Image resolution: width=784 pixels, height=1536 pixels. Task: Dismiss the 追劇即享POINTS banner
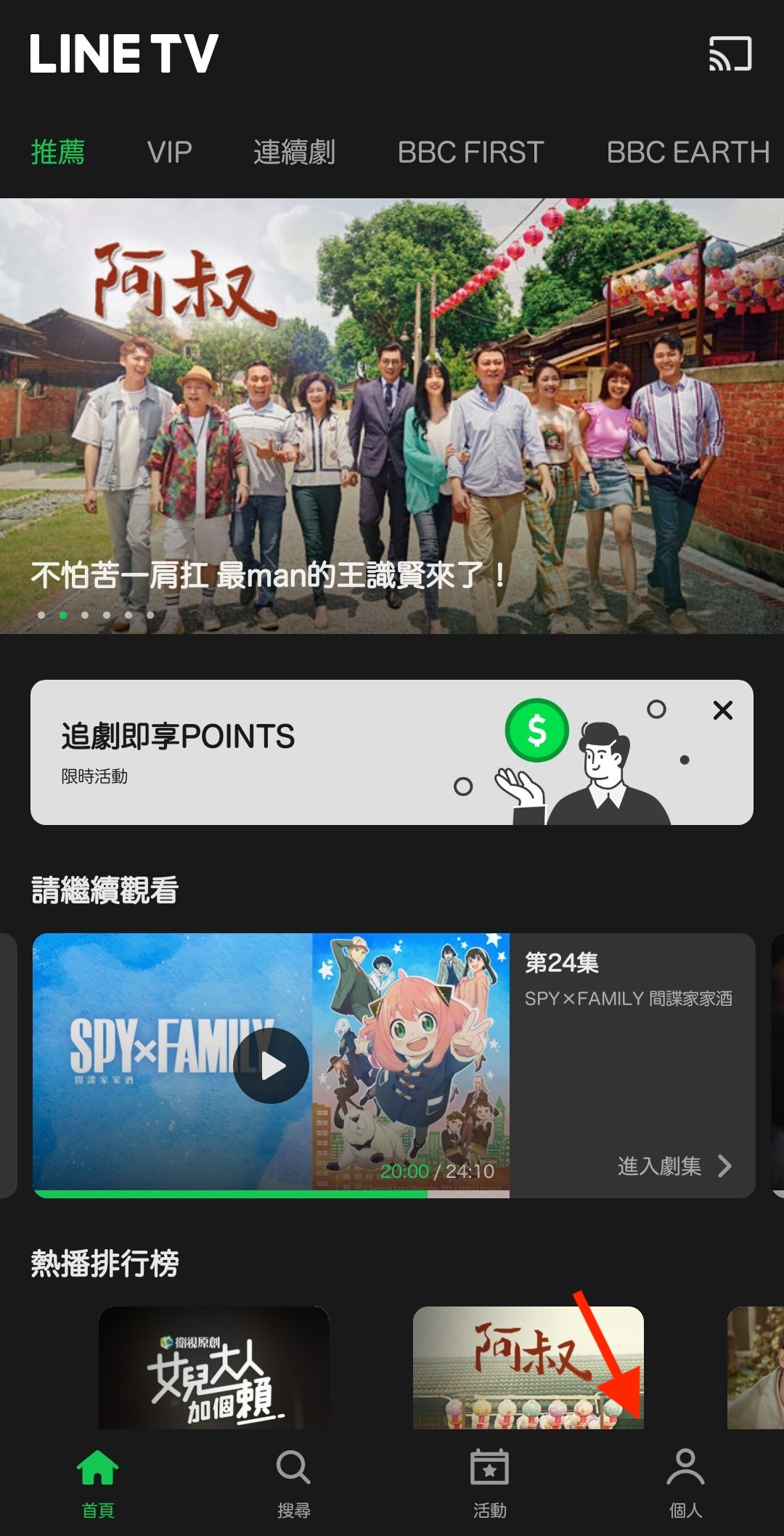pyautogui.click(x=723, y=710)
